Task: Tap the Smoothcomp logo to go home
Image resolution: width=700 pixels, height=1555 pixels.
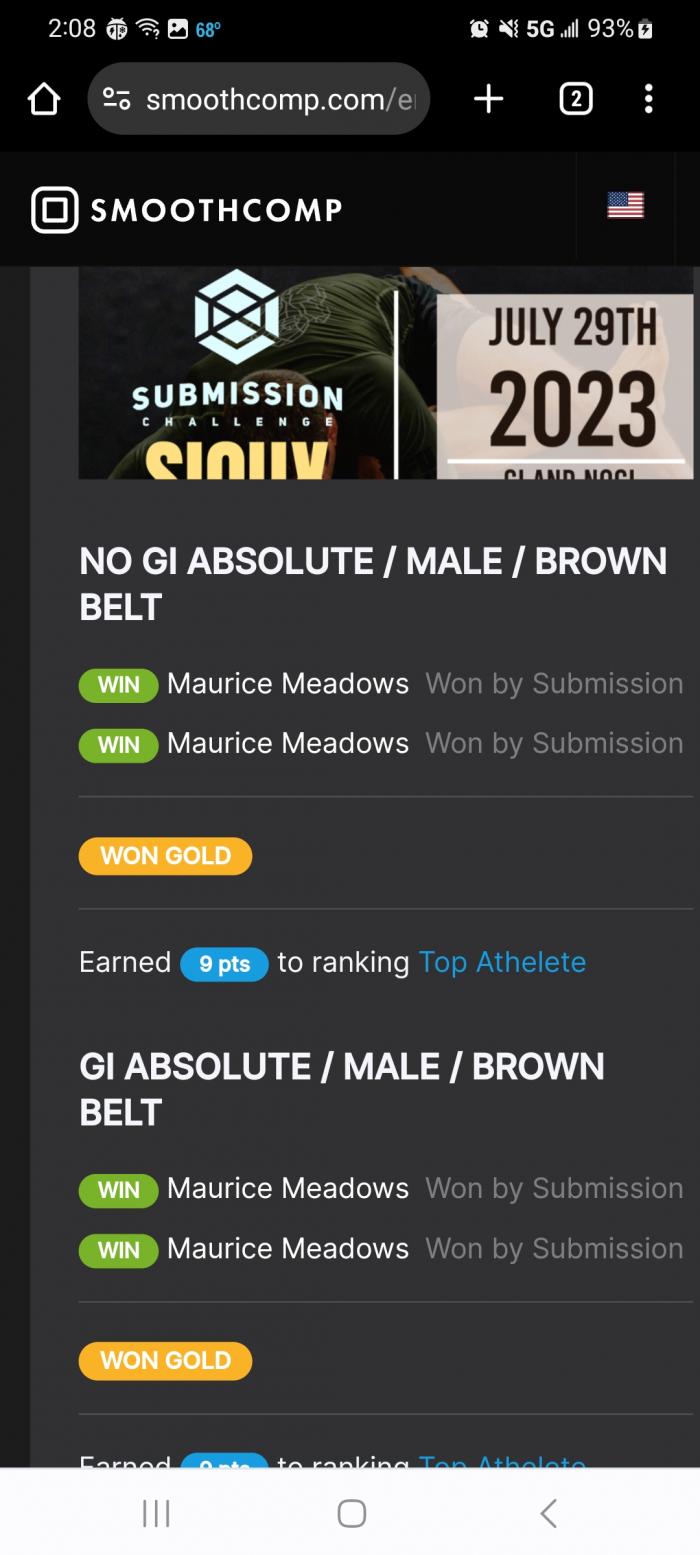Action: click(187, 209)
